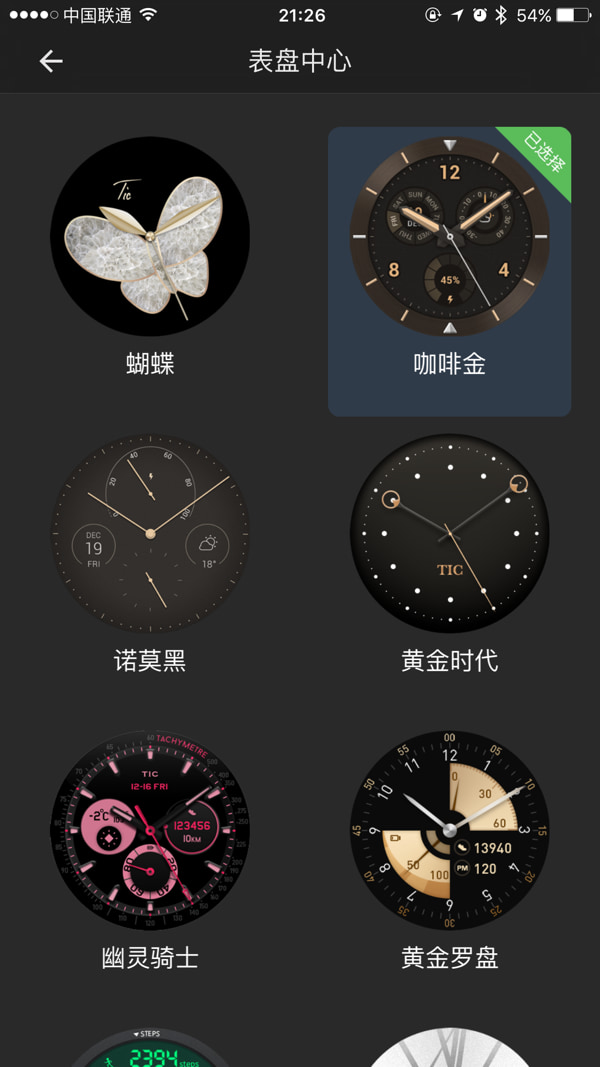Open the 黄金罗盘 watch face

449,830
